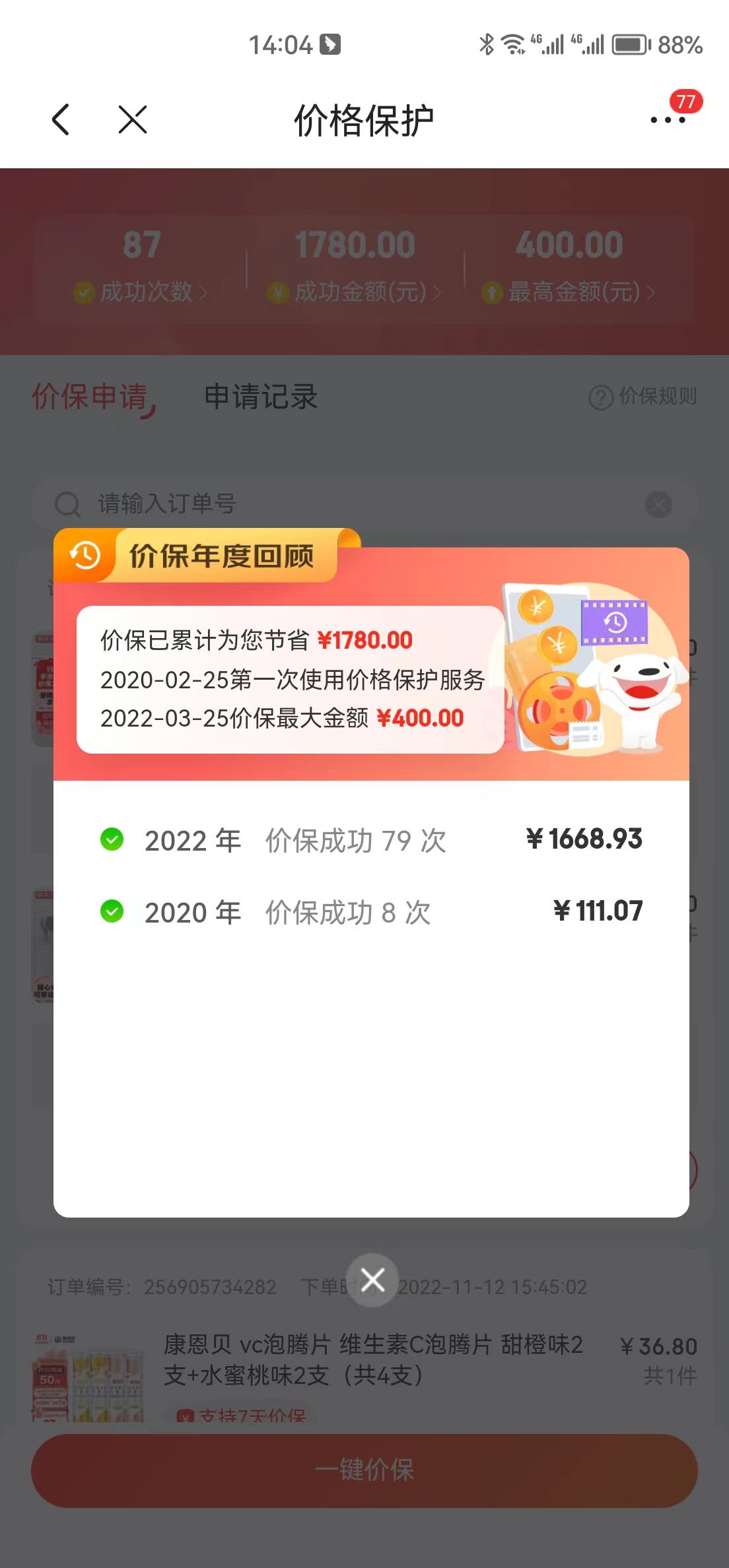Tap the green check beside 2022 price protection
The width and height of the screenshot is (729, 1568).
tap(112, 839)
